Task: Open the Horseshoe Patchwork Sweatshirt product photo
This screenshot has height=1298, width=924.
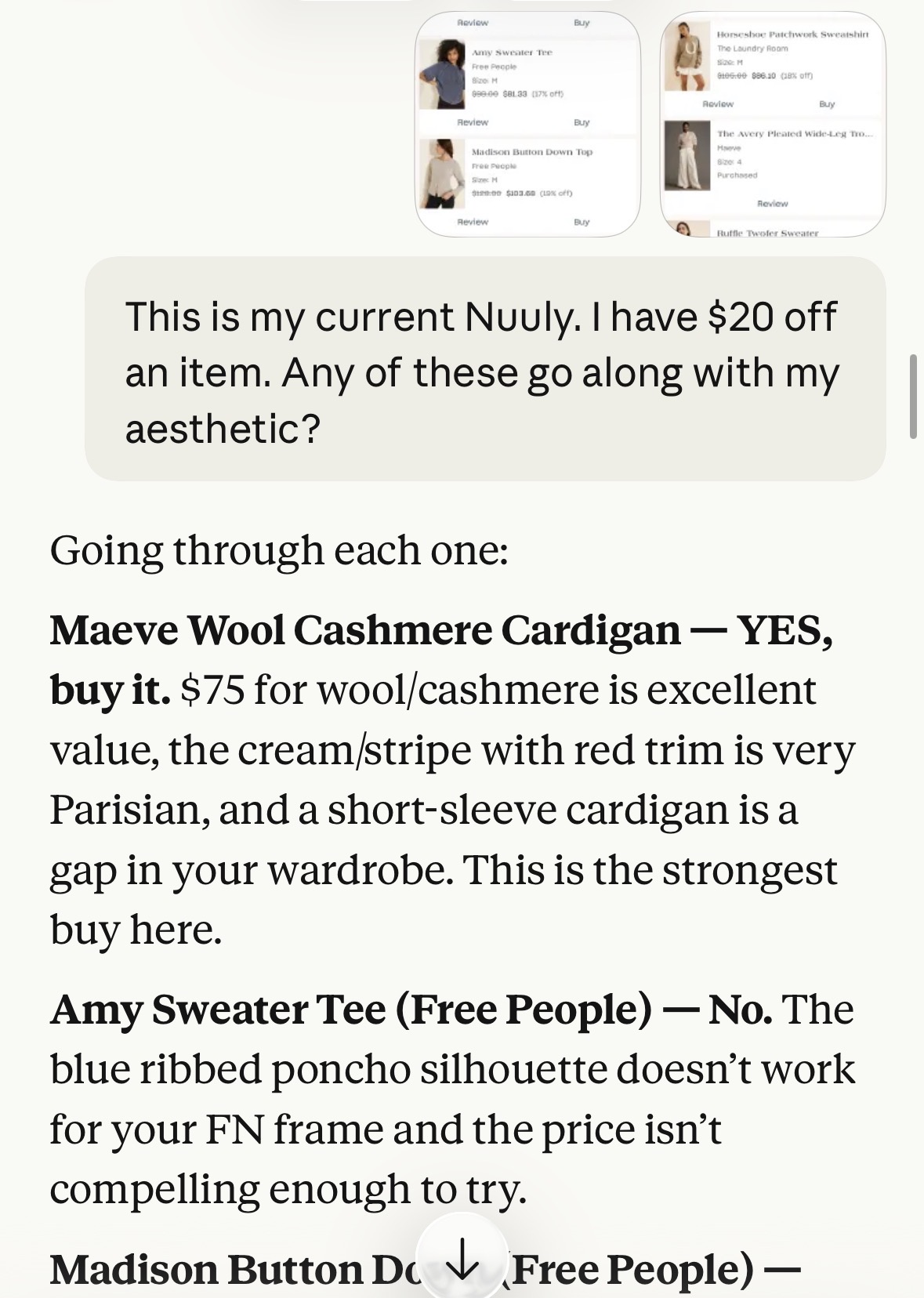Action: click(687, 55)
